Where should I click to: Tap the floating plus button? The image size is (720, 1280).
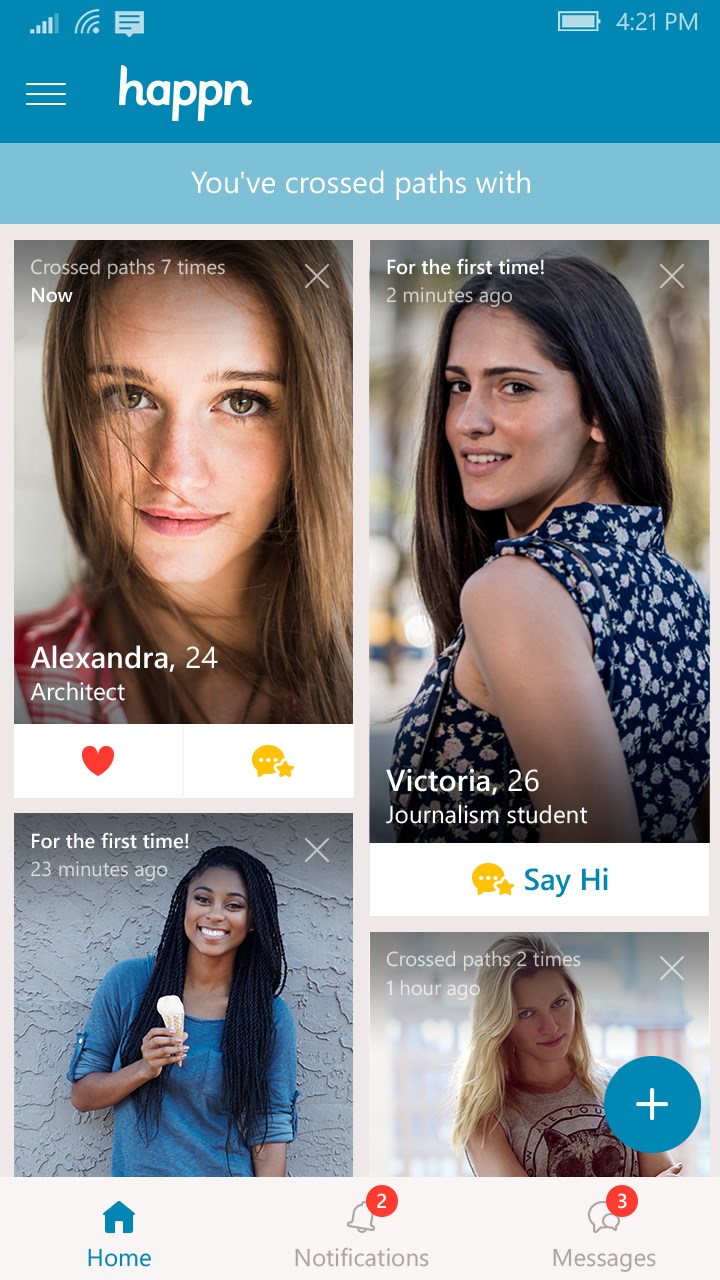[x=652, y=1104]
